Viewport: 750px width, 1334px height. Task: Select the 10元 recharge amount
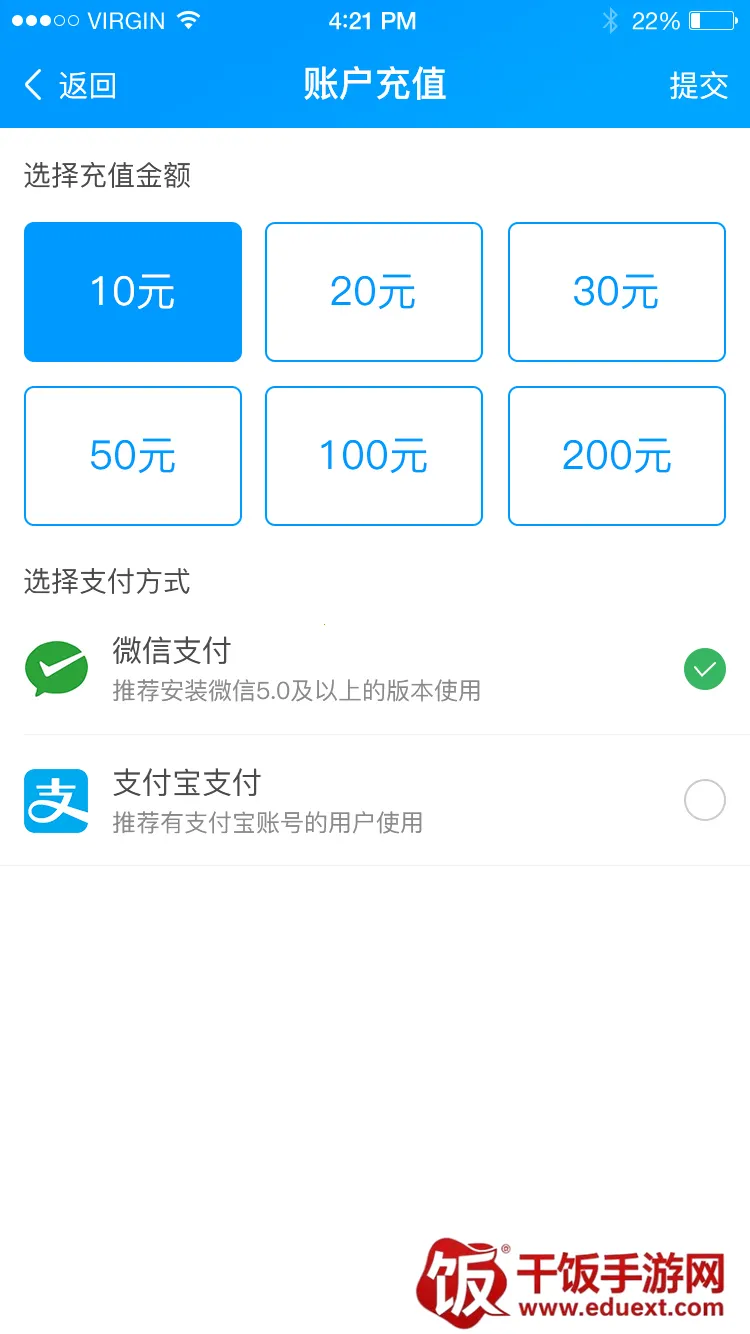(x=133, y=292)
